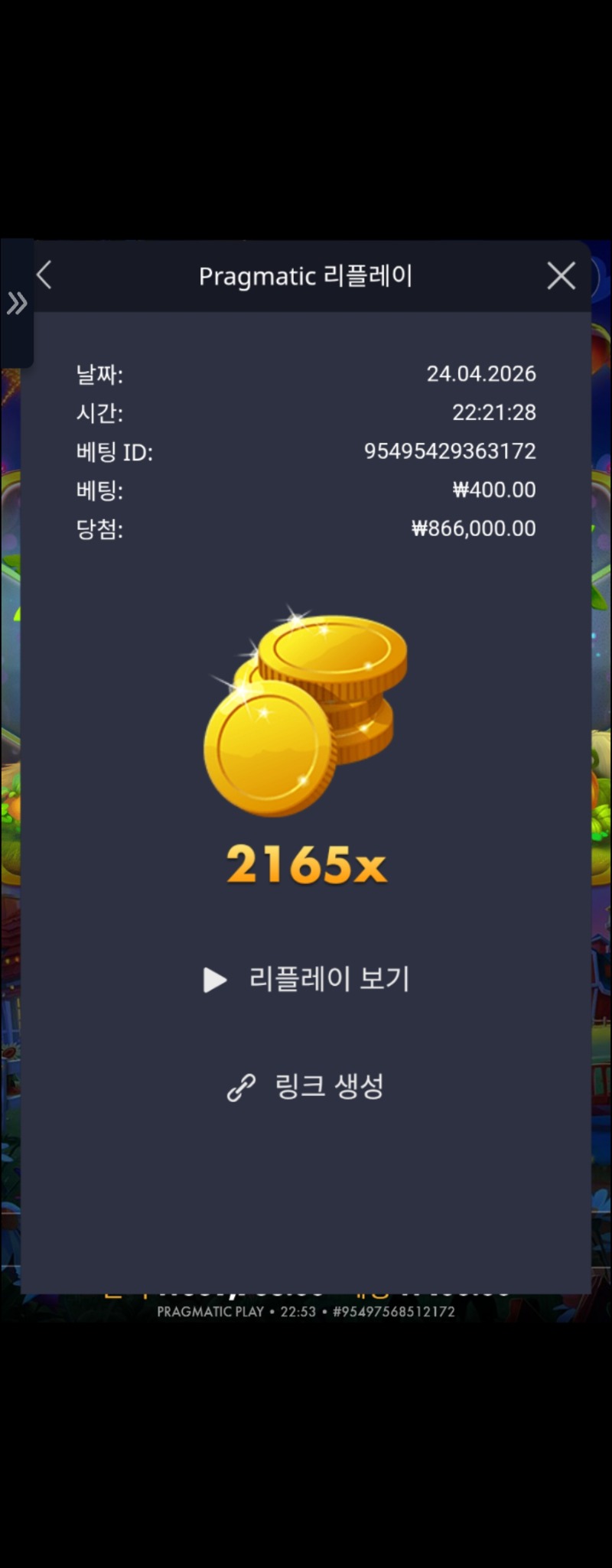Go back from the Pragmatic replay dialog
This screenshot has width=612, height=1568.
(44, 275)
